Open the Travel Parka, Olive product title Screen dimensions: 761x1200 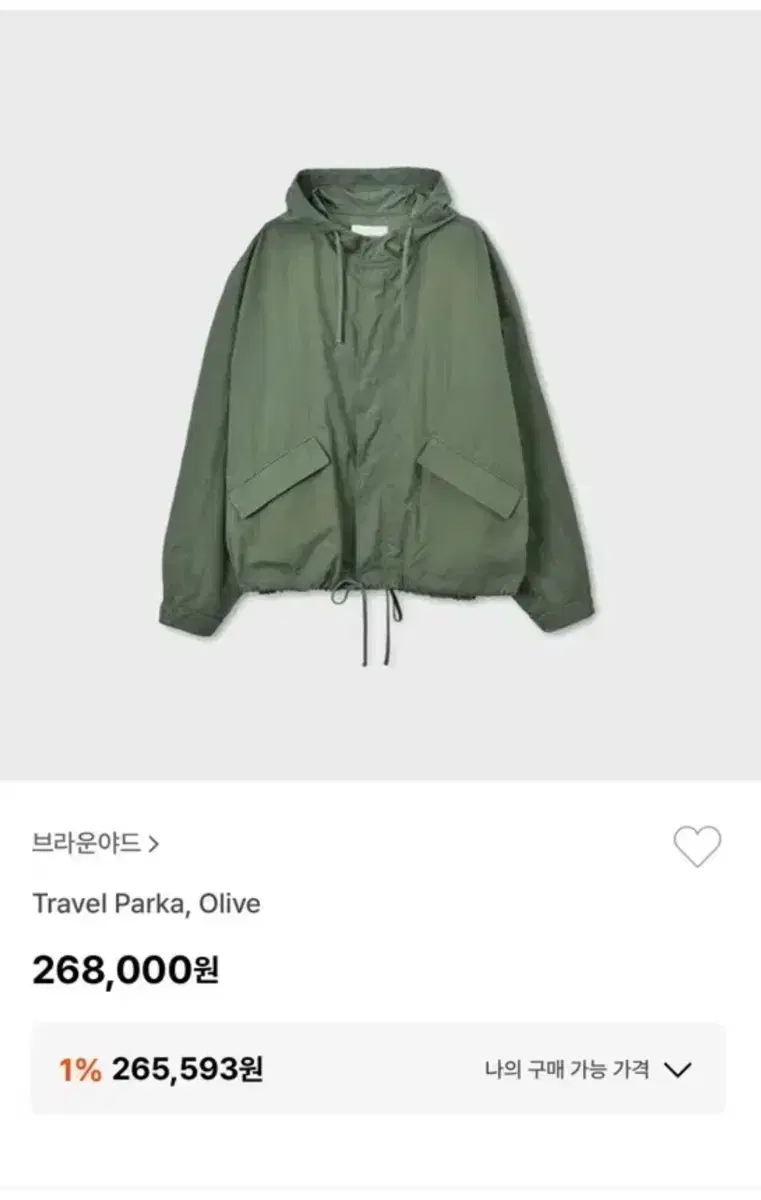coord(146,905)
